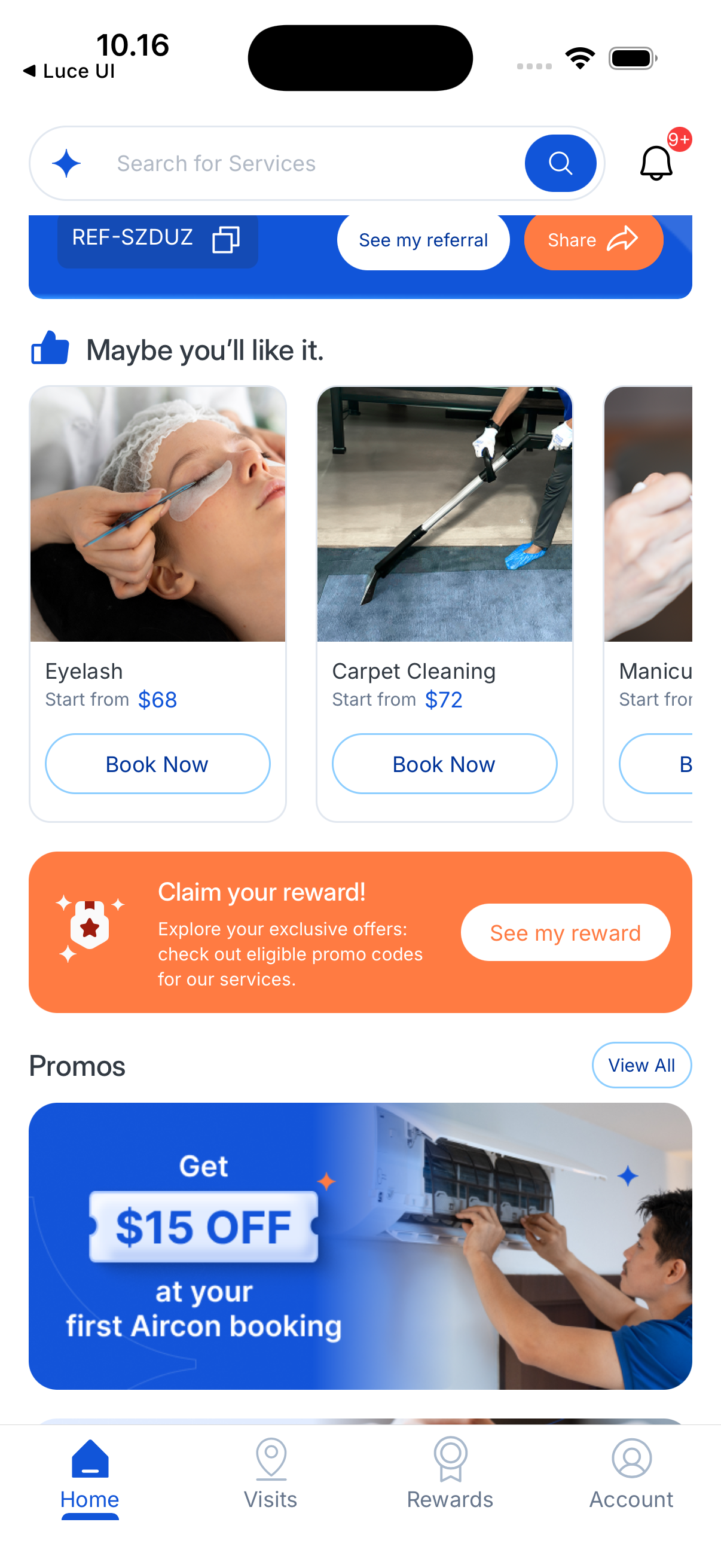Tap See my reward button

click(565, 932)
